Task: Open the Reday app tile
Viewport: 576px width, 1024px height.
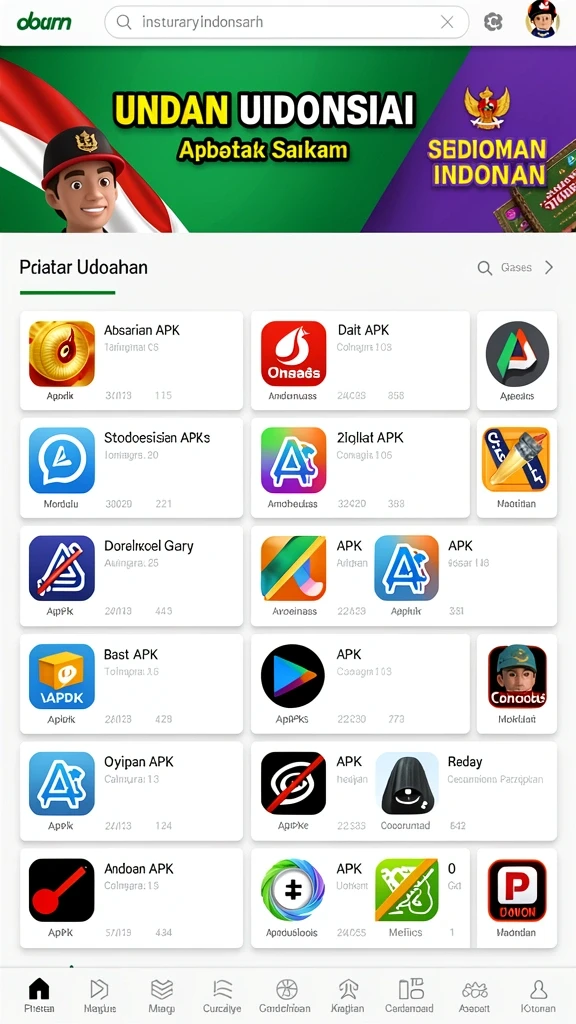Action: [464, 791]
